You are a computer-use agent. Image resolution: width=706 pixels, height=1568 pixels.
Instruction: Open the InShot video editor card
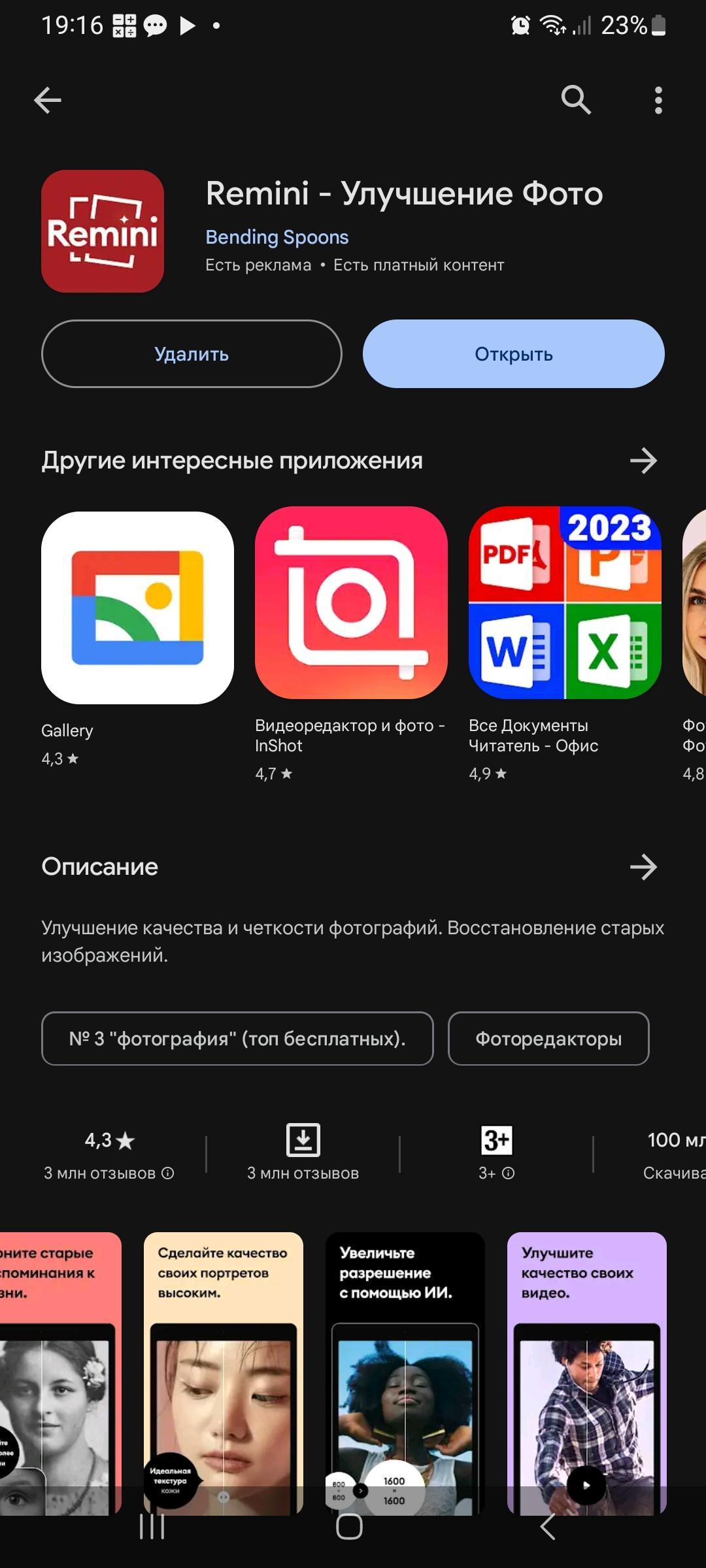click(x=351, y=602)
